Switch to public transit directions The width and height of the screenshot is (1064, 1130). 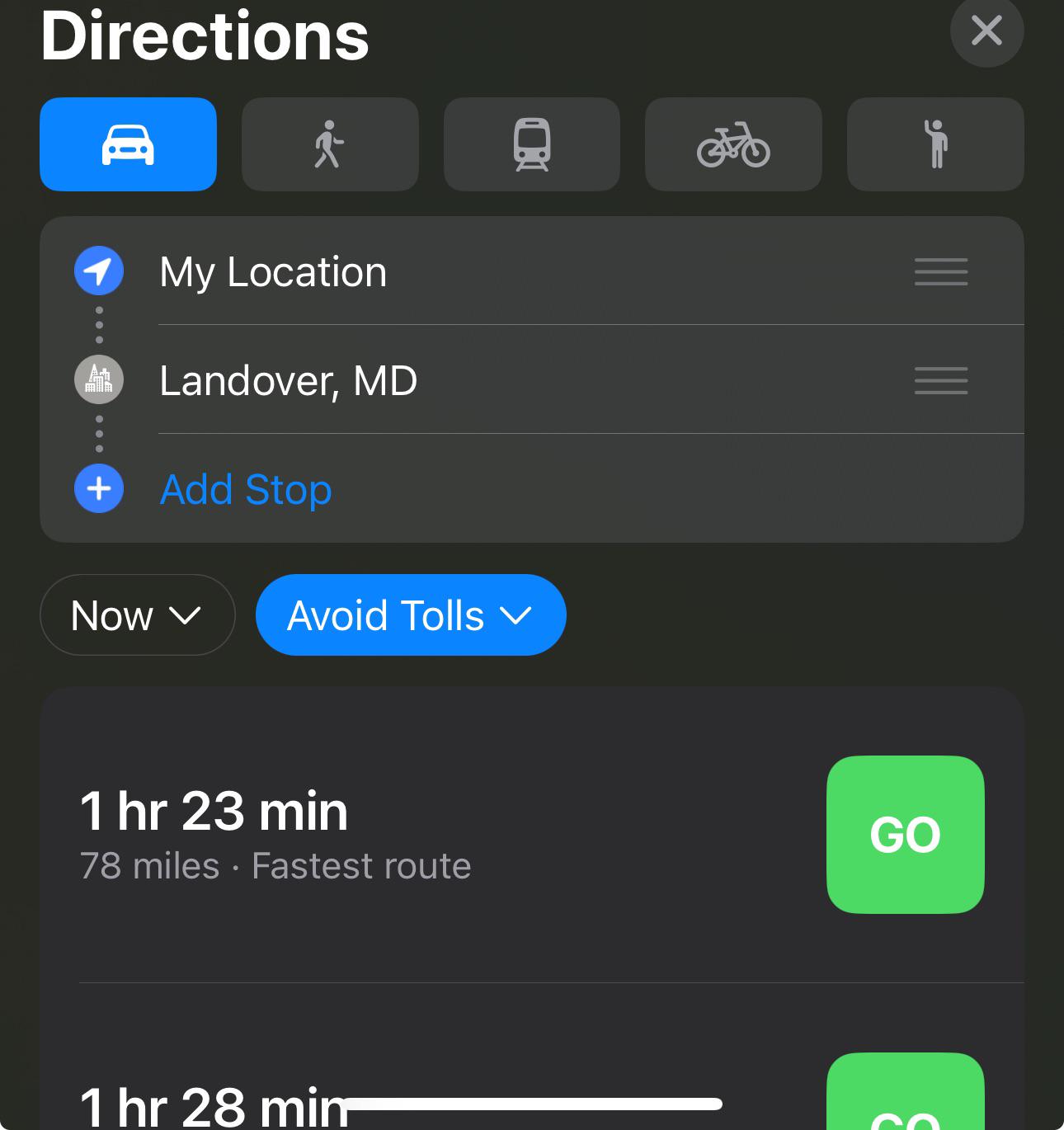[x=532, y=144]
